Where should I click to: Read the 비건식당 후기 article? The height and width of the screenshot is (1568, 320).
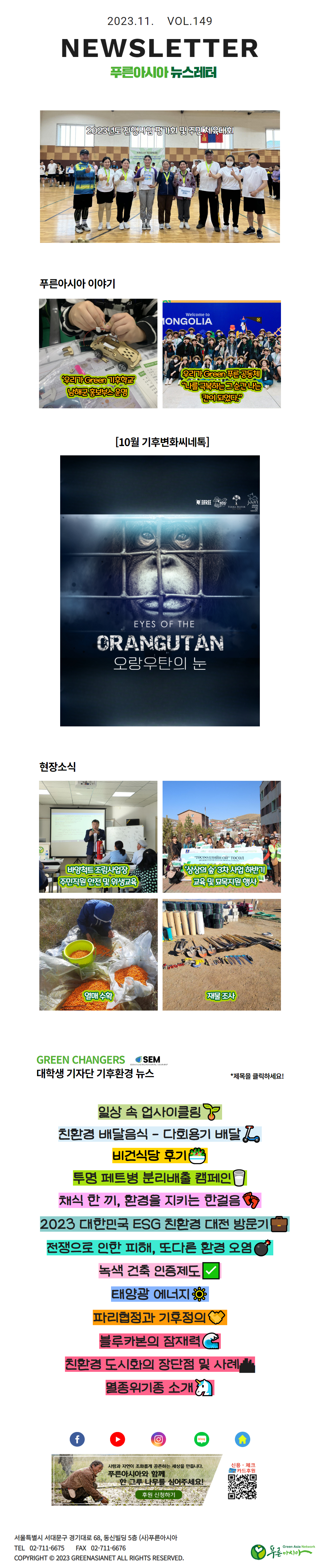[159, 1155]
